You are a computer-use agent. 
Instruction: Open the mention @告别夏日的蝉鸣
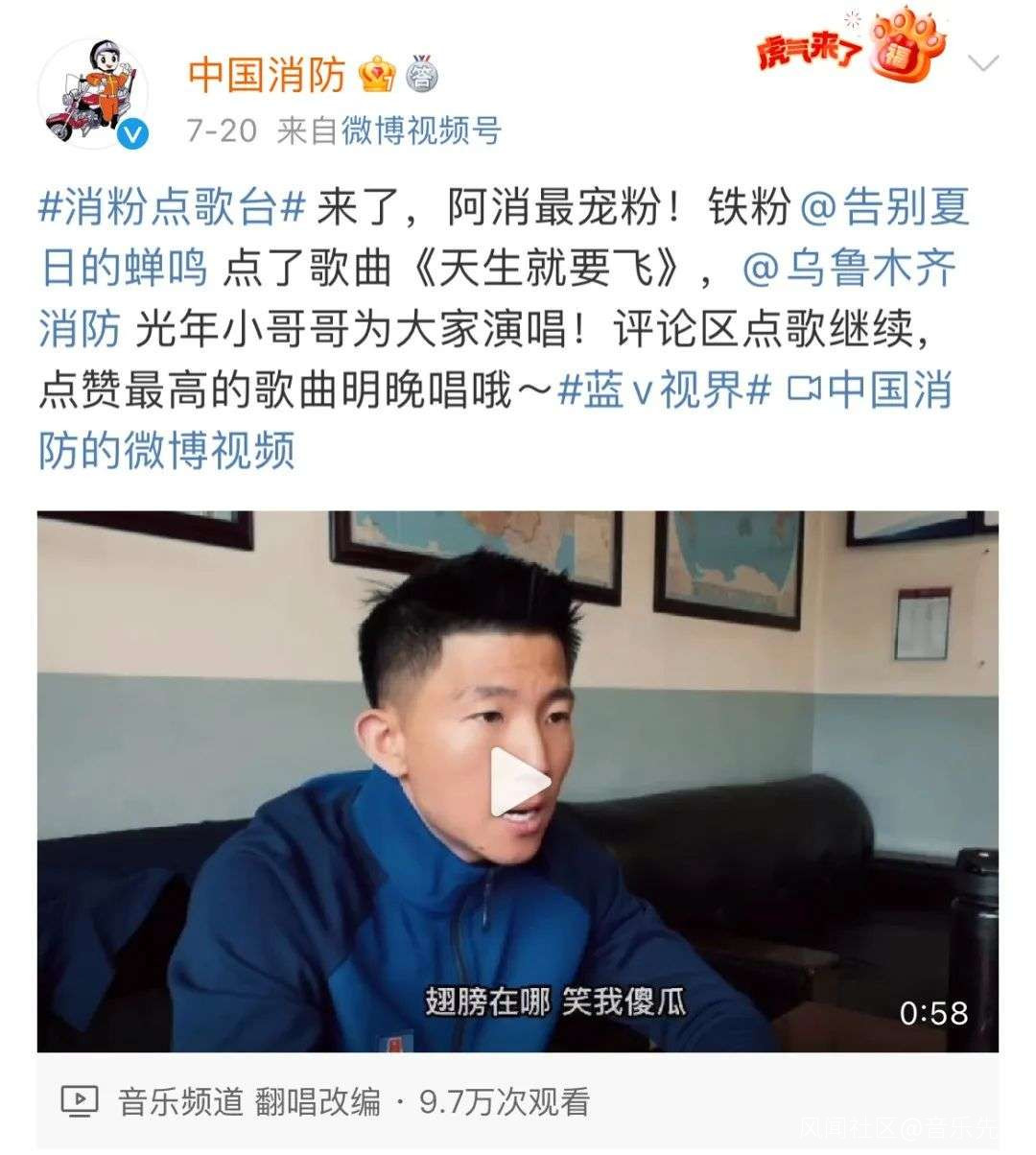[x=506, y=238]
